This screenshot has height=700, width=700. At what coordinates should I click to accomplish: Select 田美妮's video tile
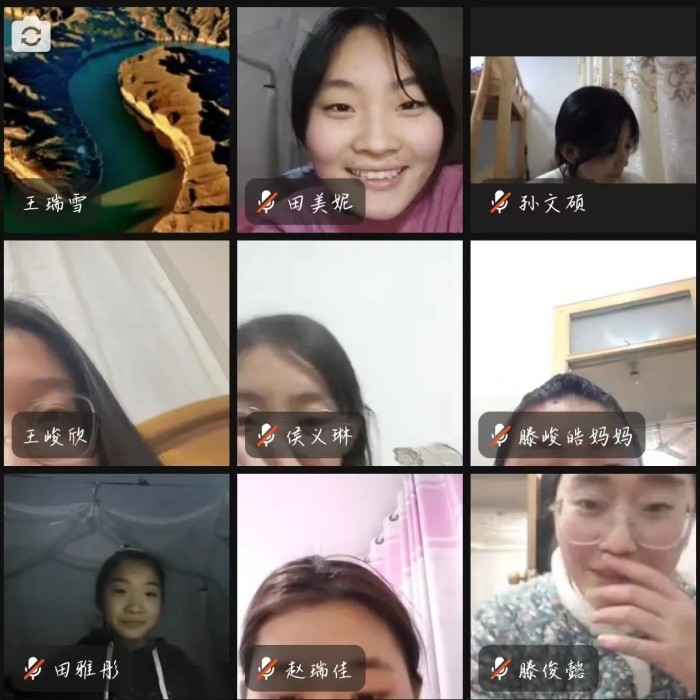[350, 120]
